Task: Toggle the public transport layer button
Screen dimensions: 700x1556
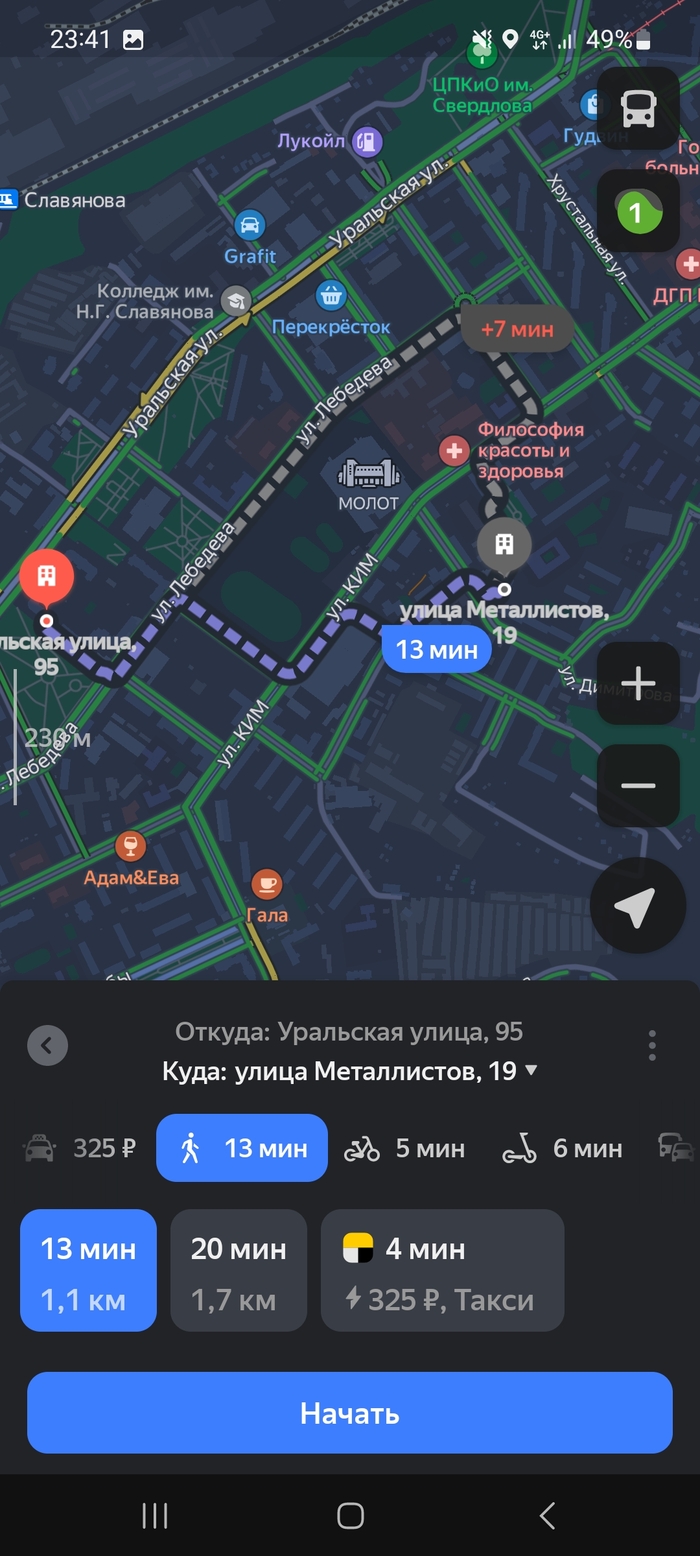Action: tap(638, 108)
